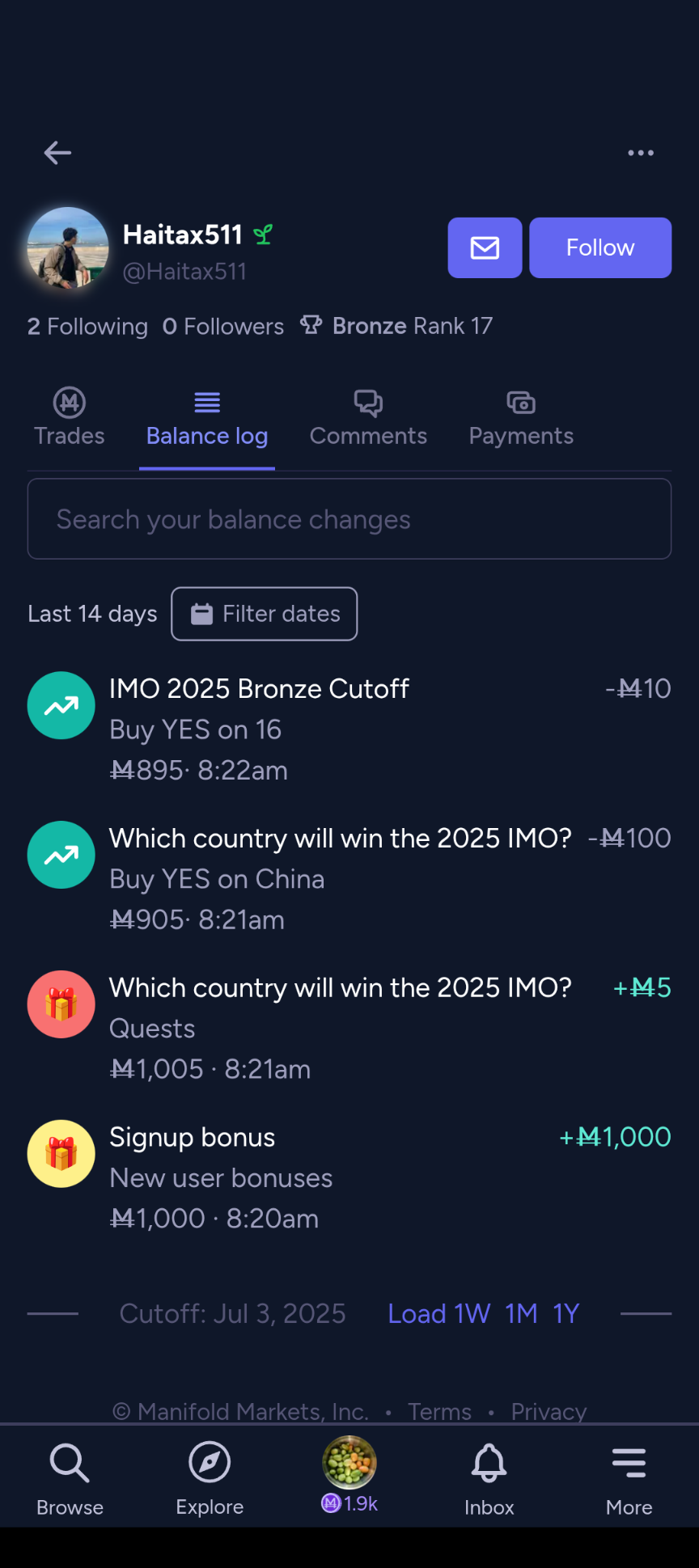The width and height of the screenshot is (699, 1568).
Task: View the 2 Following list
Action: tap(87, 326)
